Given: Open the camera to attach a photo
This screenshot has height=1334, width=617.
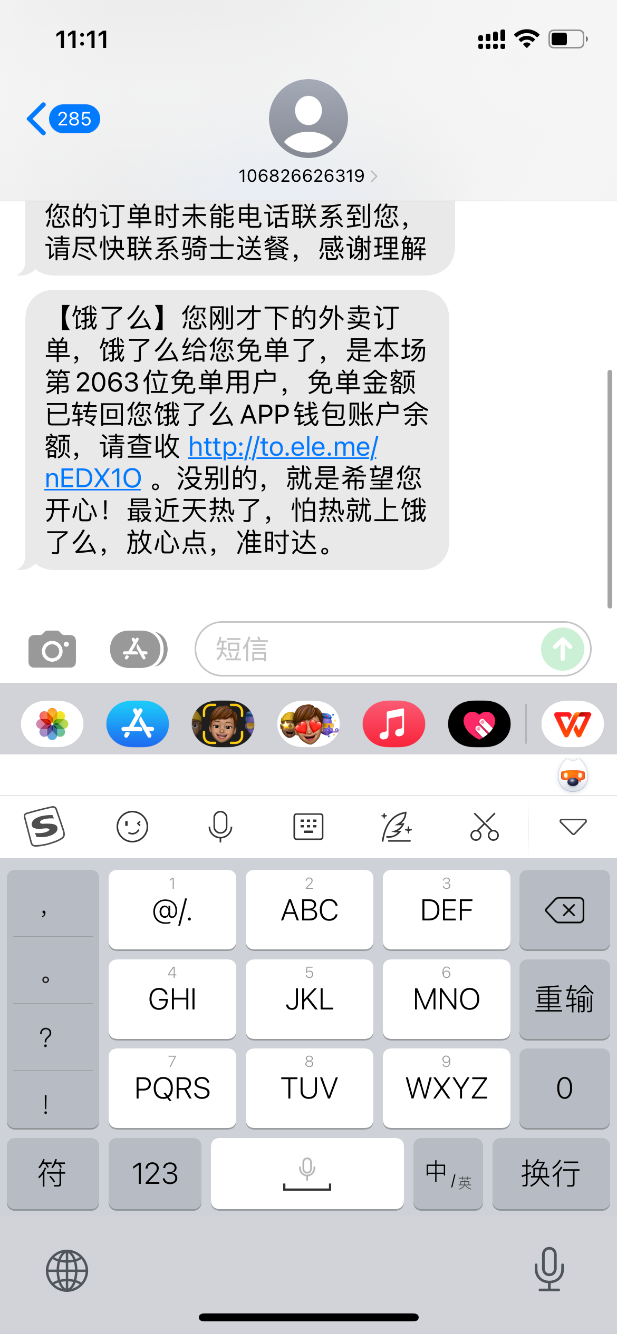Looking at the screenshot, I should pos(52,650).
